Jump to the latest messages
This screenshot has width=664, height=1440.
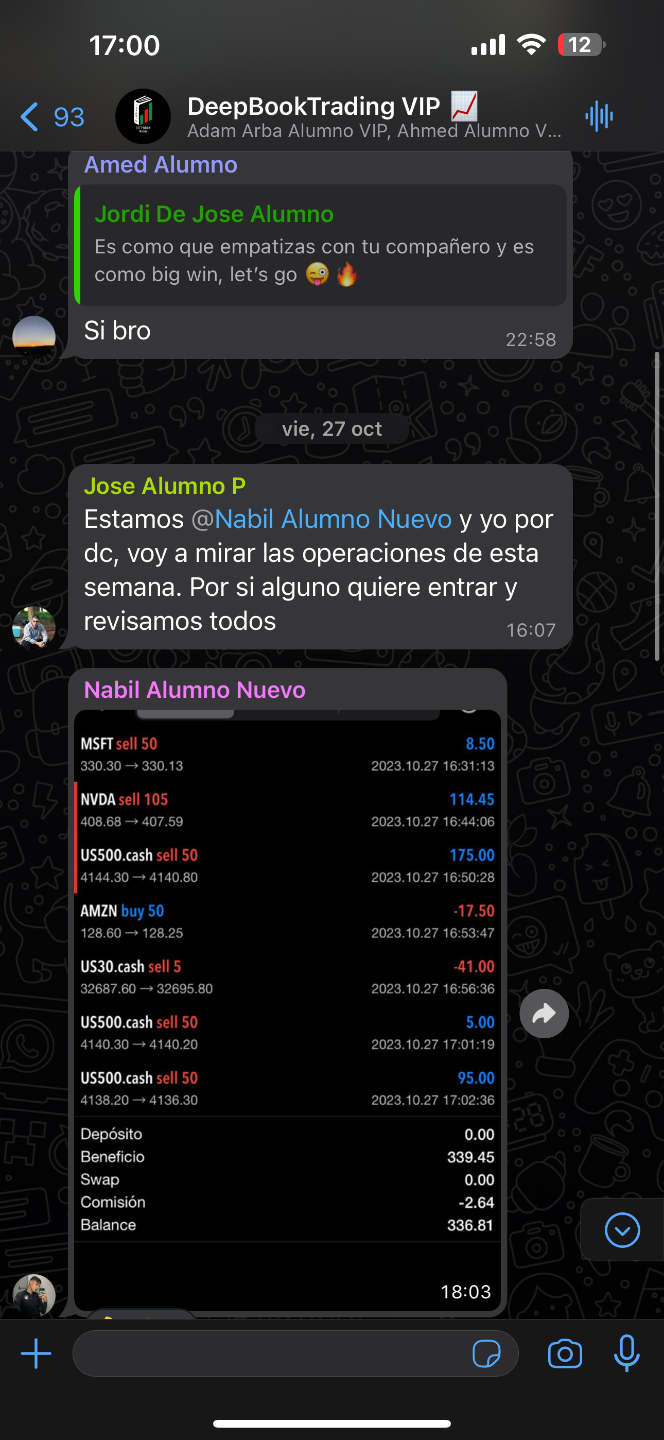(622, 1230)
